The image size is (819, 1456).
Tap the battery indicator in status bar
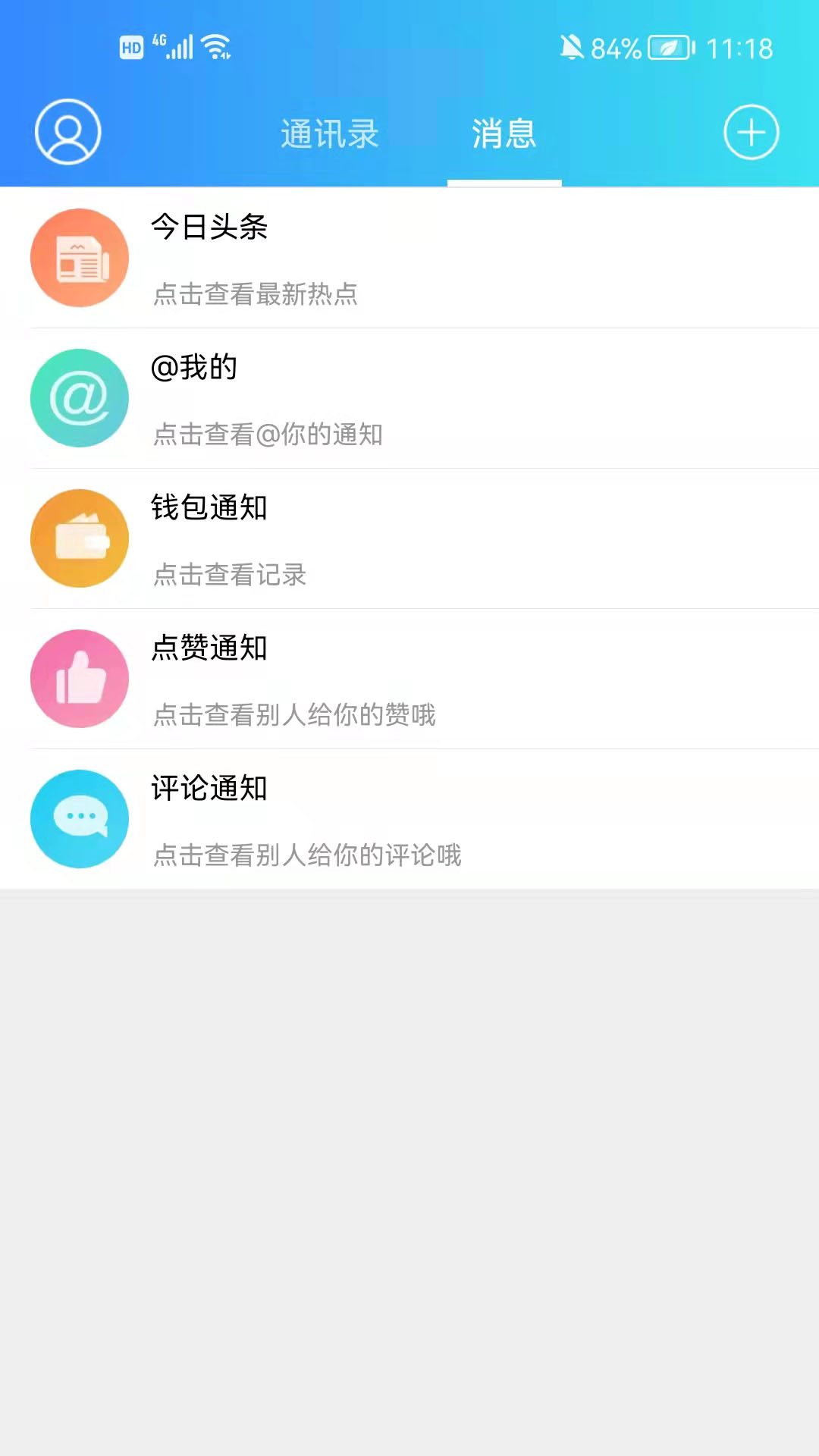pos(670,47)
